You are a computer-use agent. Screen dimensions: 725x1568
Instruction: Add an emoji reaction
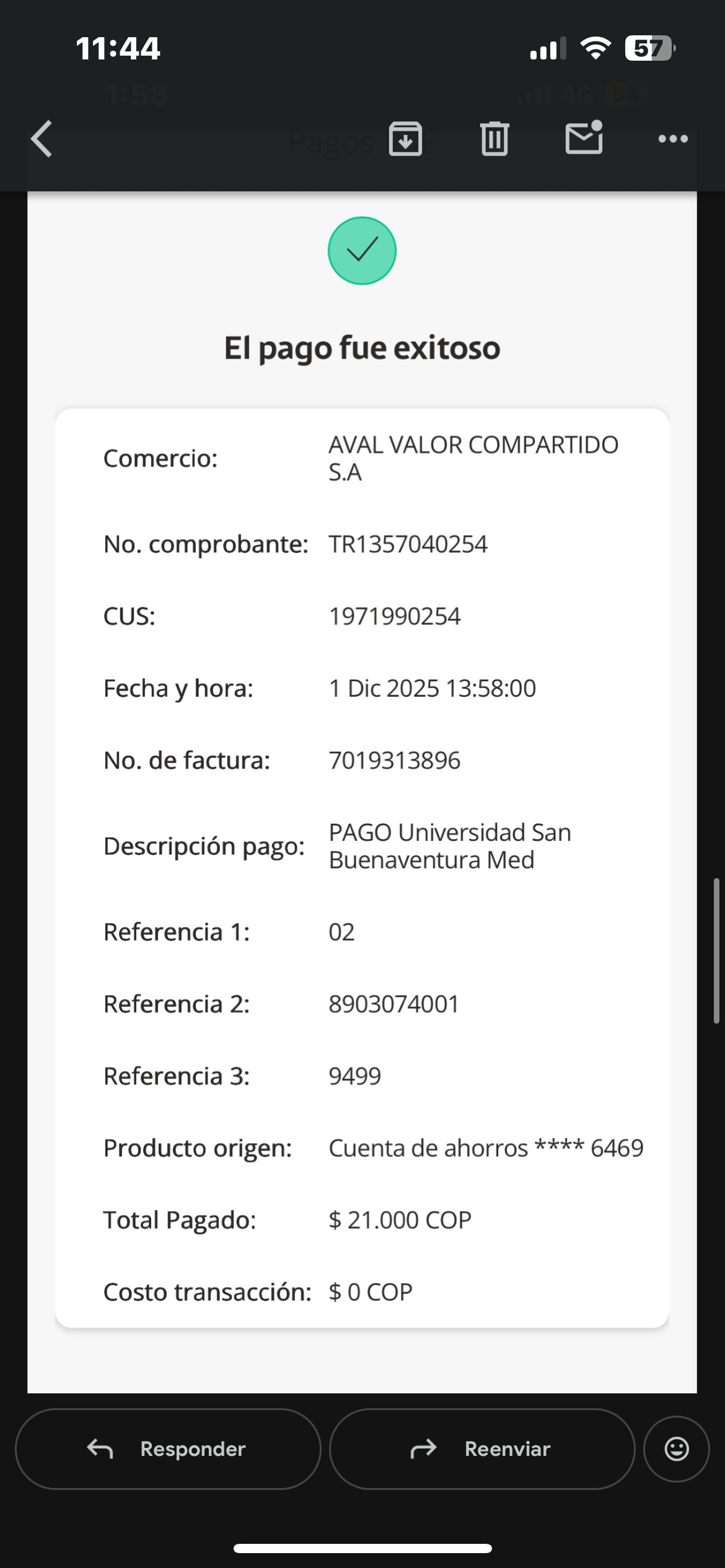[x=677, y=1448]
